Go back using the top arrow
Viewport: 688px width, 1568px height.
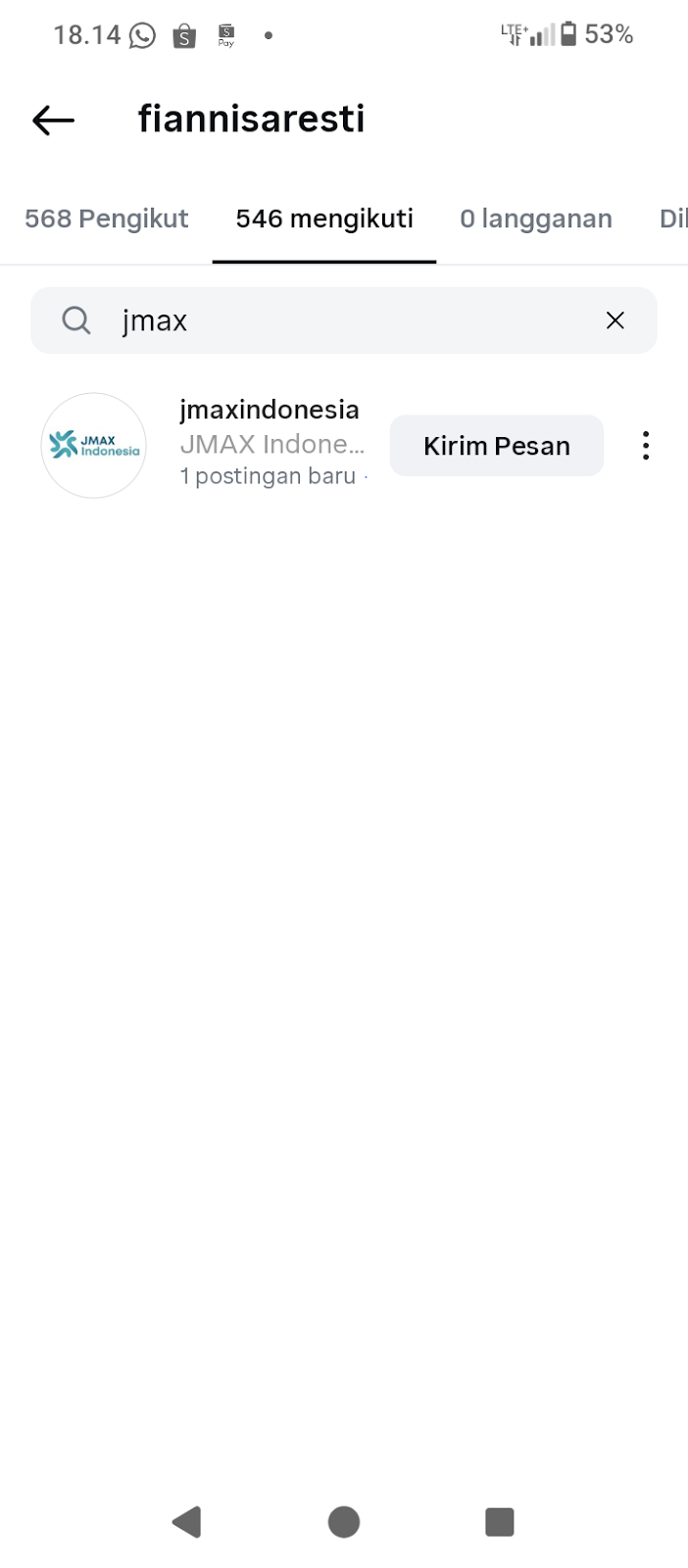pos(53,120)
